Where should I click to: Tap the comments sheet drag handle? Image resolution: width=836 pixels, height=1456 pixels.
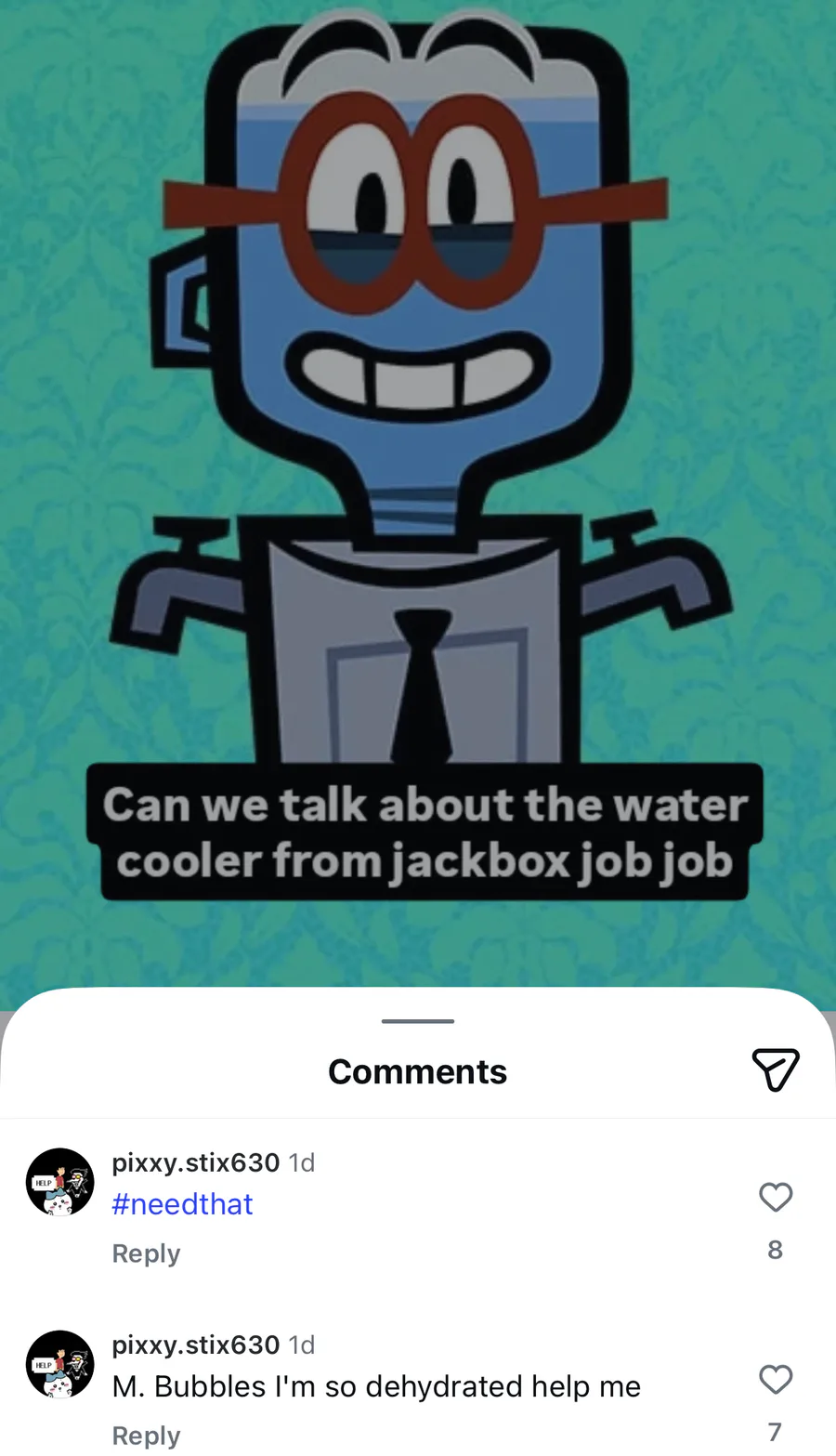(418, 1021)
